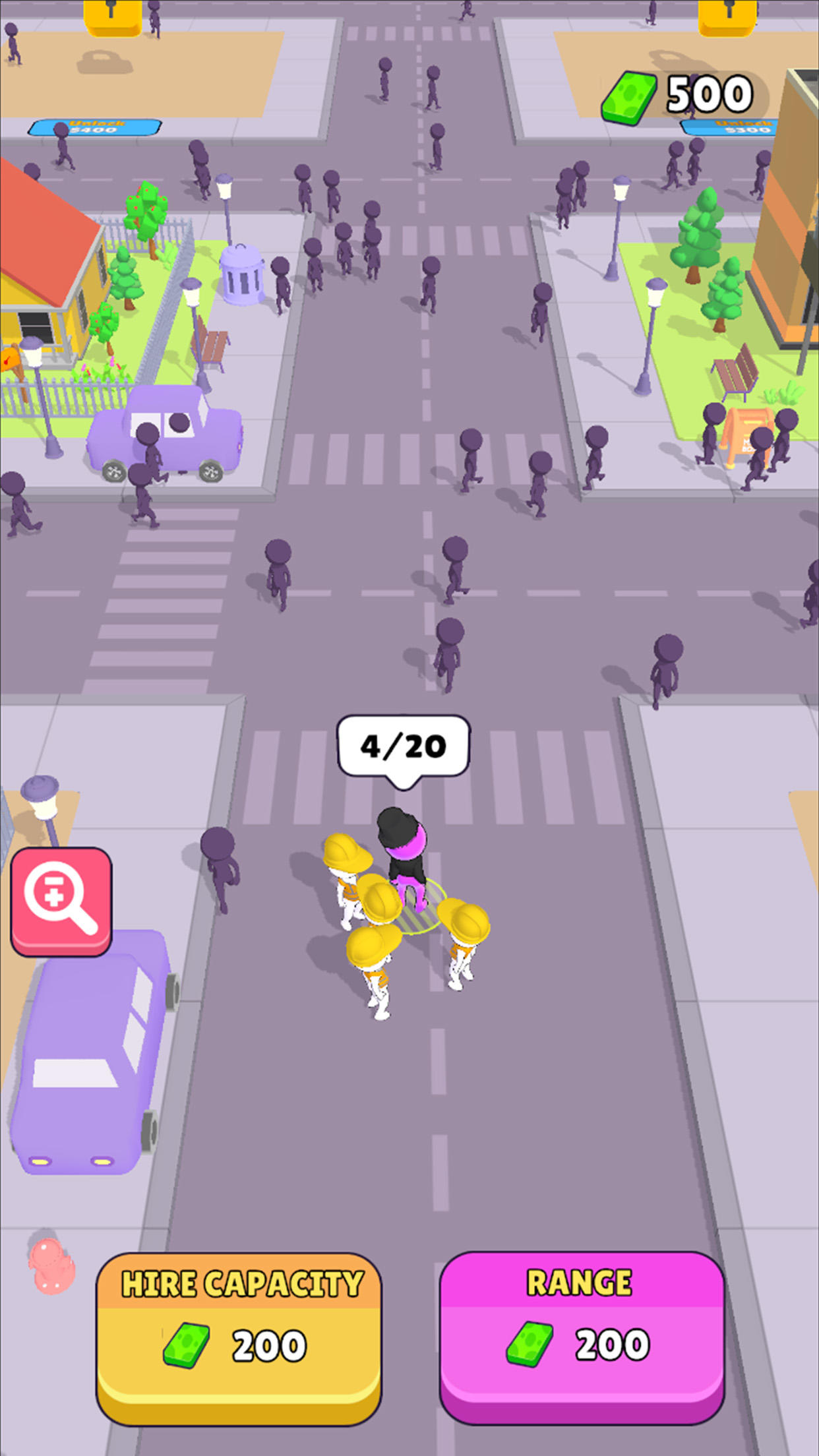Tap the pink magnifier zoom button
The width and height of the screenshot is (819, 1456).
coord(61,901)
